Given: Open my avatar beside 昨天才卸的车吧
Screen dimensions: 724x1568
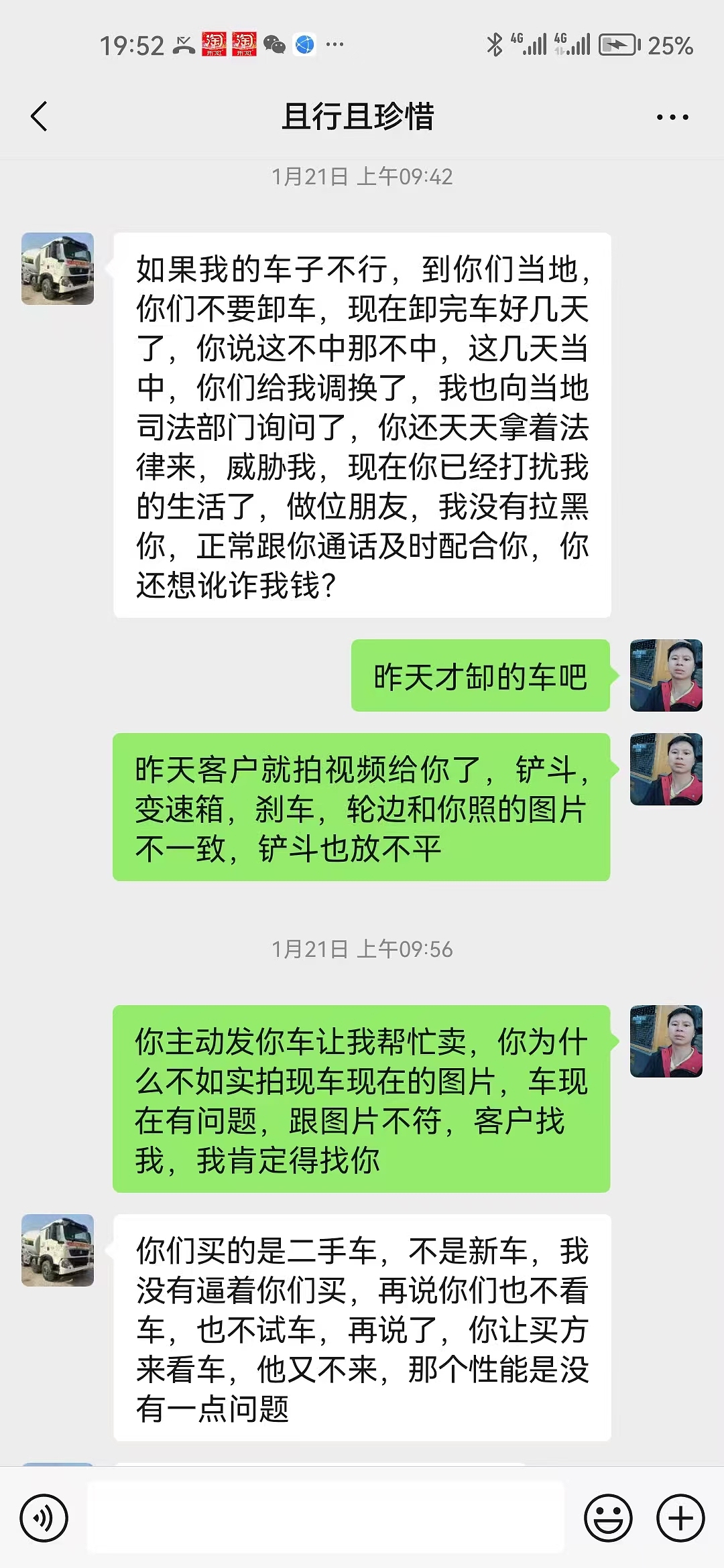Looking at the screenshot, I should tap(666, 675).
